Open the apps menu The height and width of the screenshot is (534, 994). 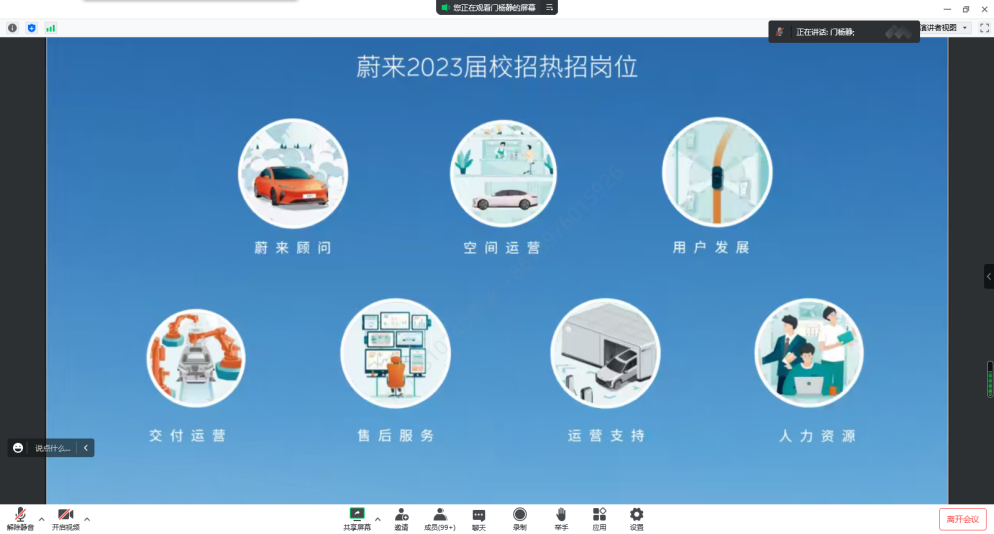click(x=599, y=518)
